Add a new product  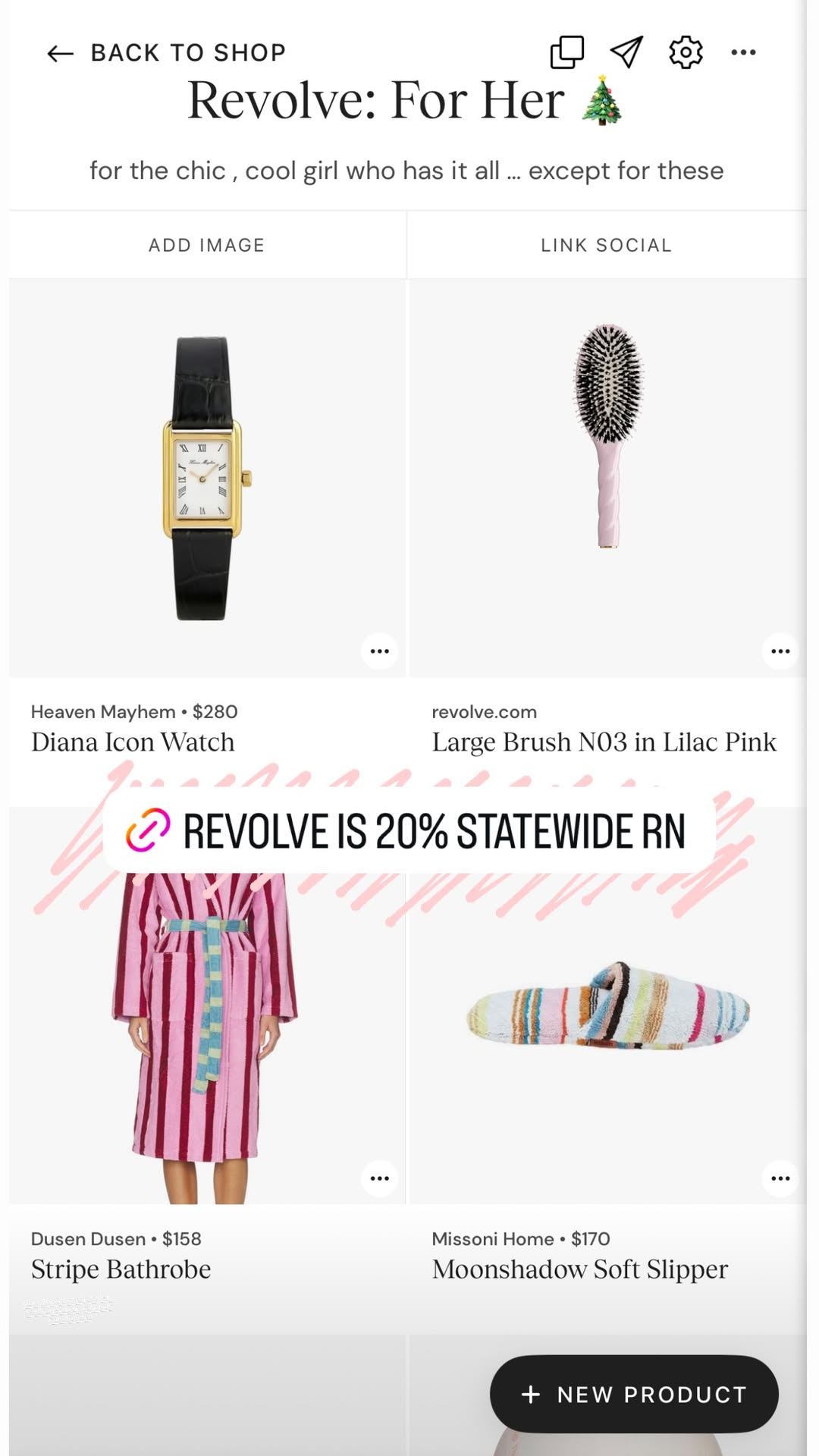pos(634,1394)
